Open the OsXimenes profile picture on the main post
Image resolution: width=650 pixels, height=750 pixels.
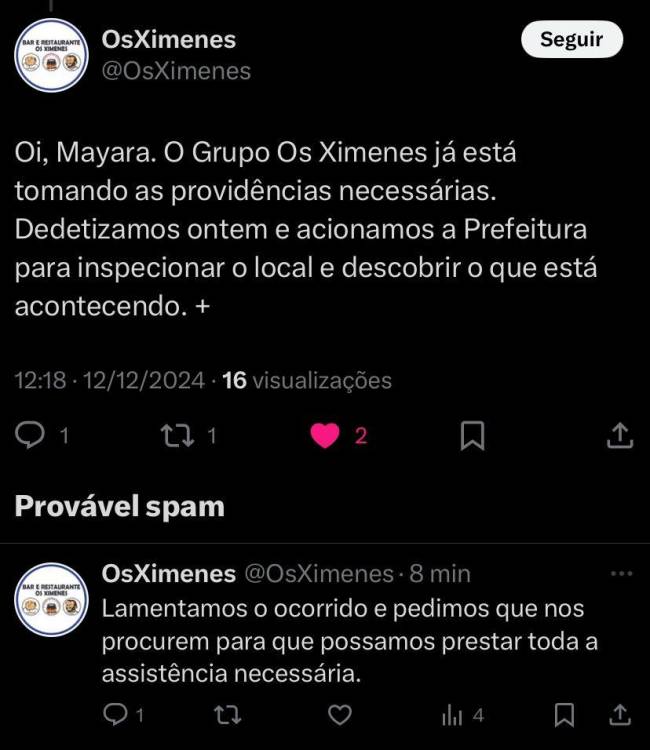click(51, 56)
